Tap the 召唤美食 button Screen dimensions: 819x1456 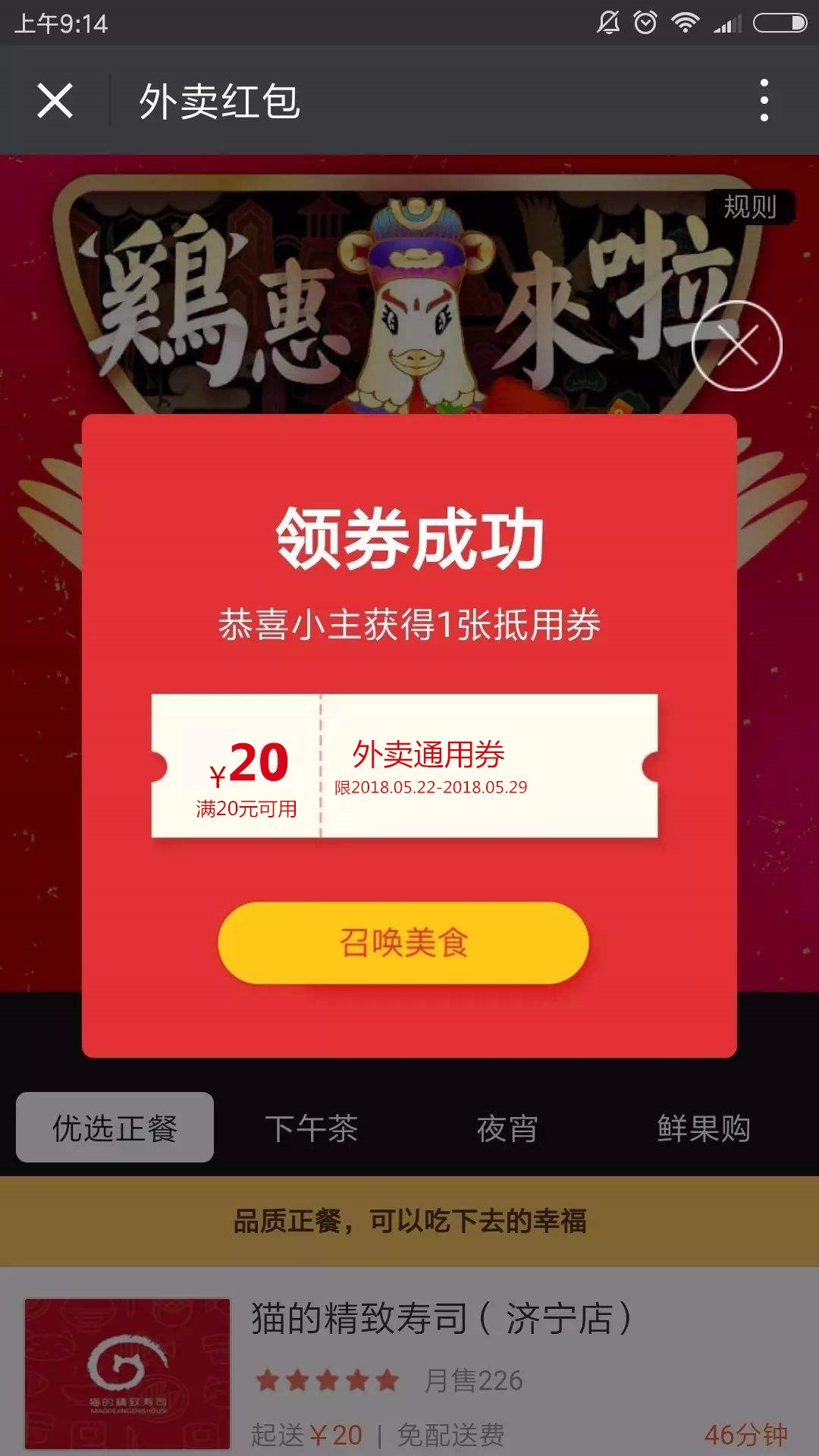[403, 943]
